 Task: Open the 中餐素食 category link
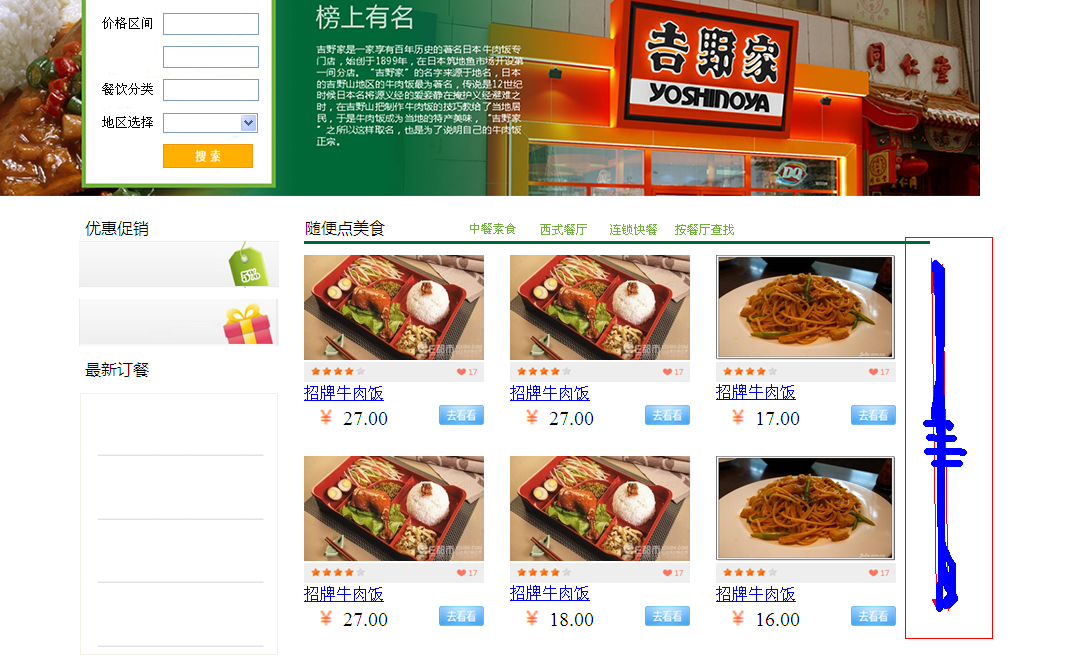coord(492,229)
